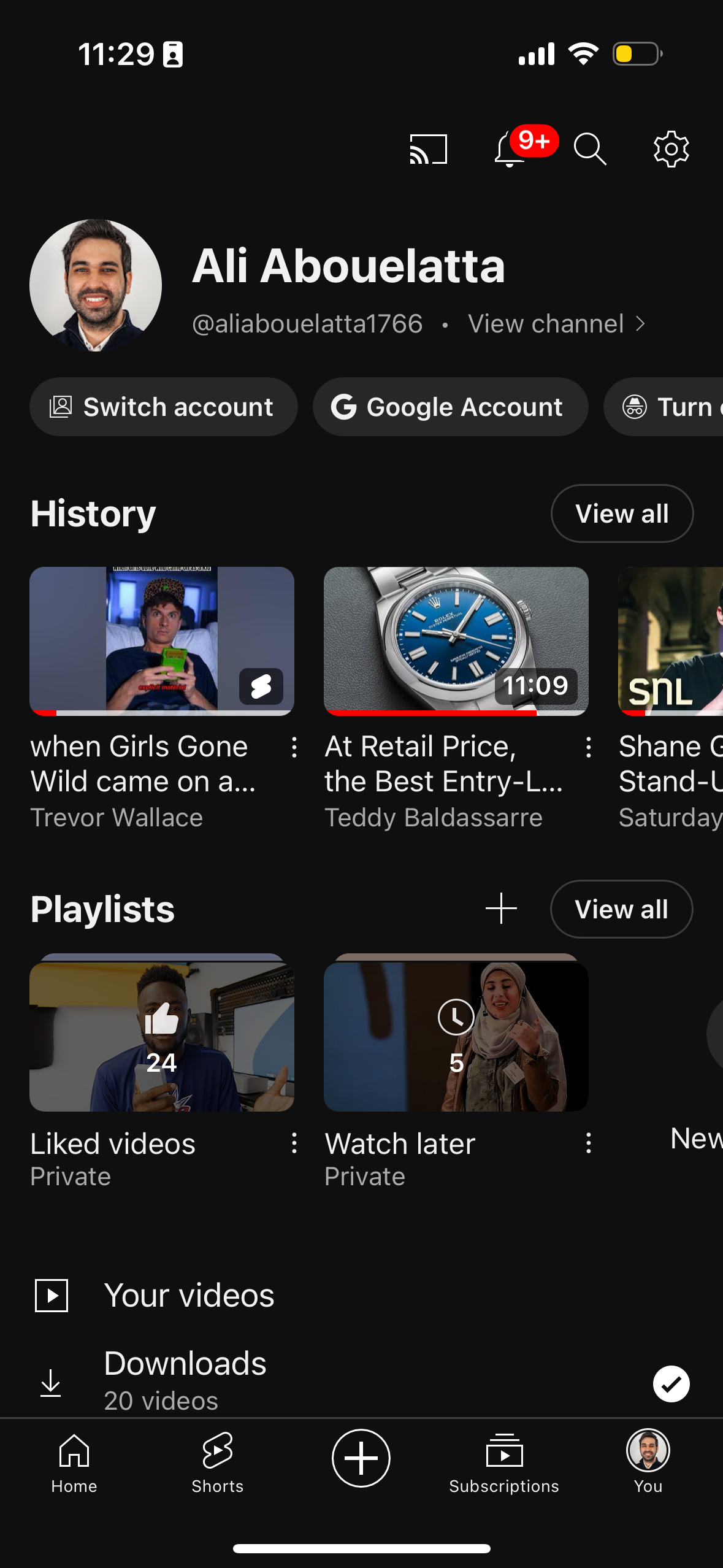This screenshot has width=723, height=1568.
Task: Create new playlist with plus icon
Action: pyautogui.click(x=502, y=909)
